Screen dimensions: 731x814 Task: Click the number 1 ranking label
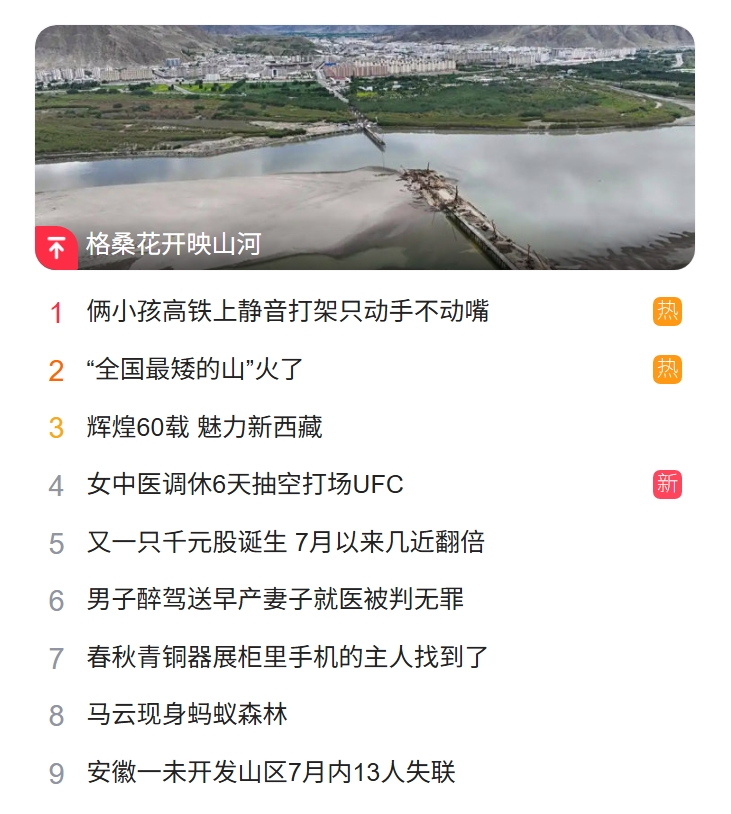point(57,312)
